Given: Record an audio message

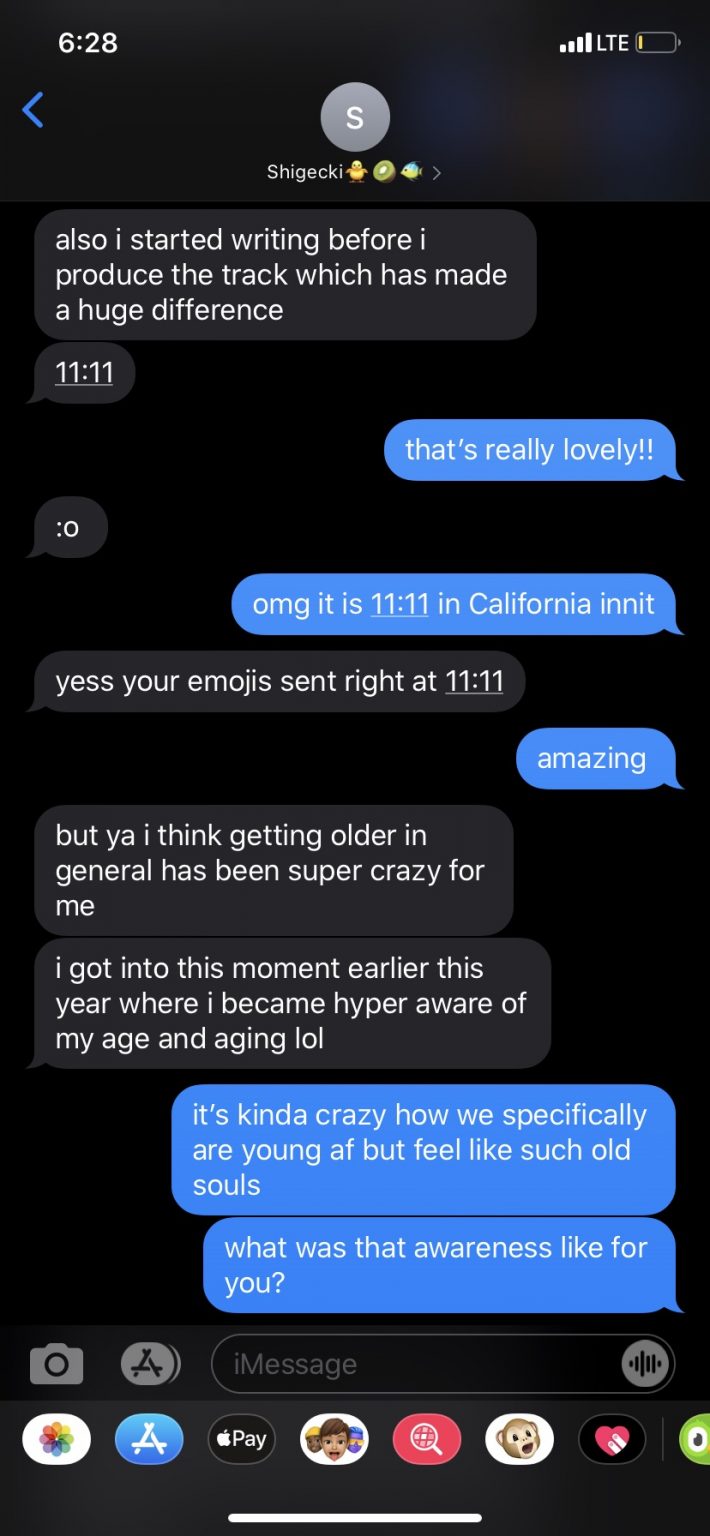Looking at the screenshot, I should [645, 1364].
